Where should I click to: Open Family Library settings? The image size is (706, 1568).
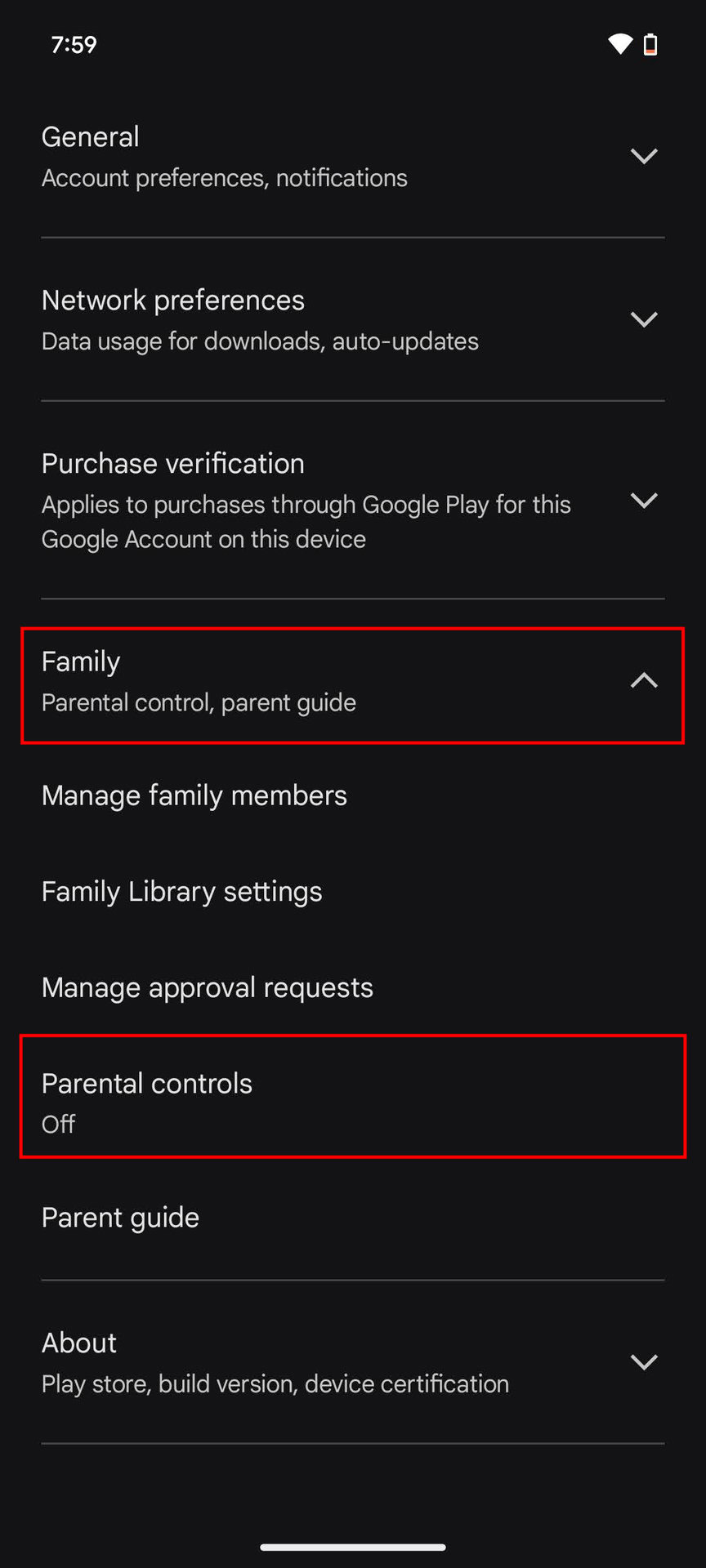click(x=182, y=892)
